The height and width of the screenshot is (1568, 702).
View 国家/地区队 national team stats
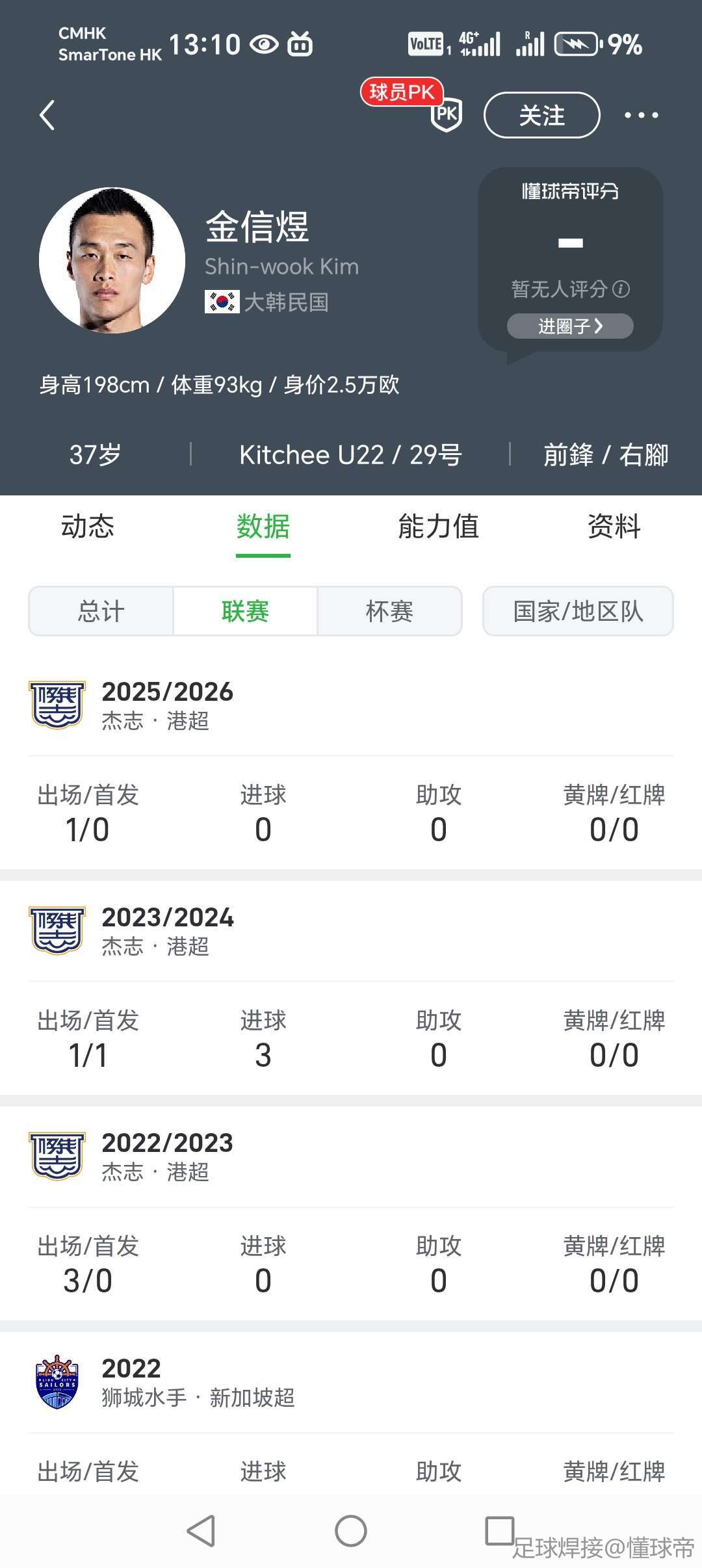click(578, 611)
